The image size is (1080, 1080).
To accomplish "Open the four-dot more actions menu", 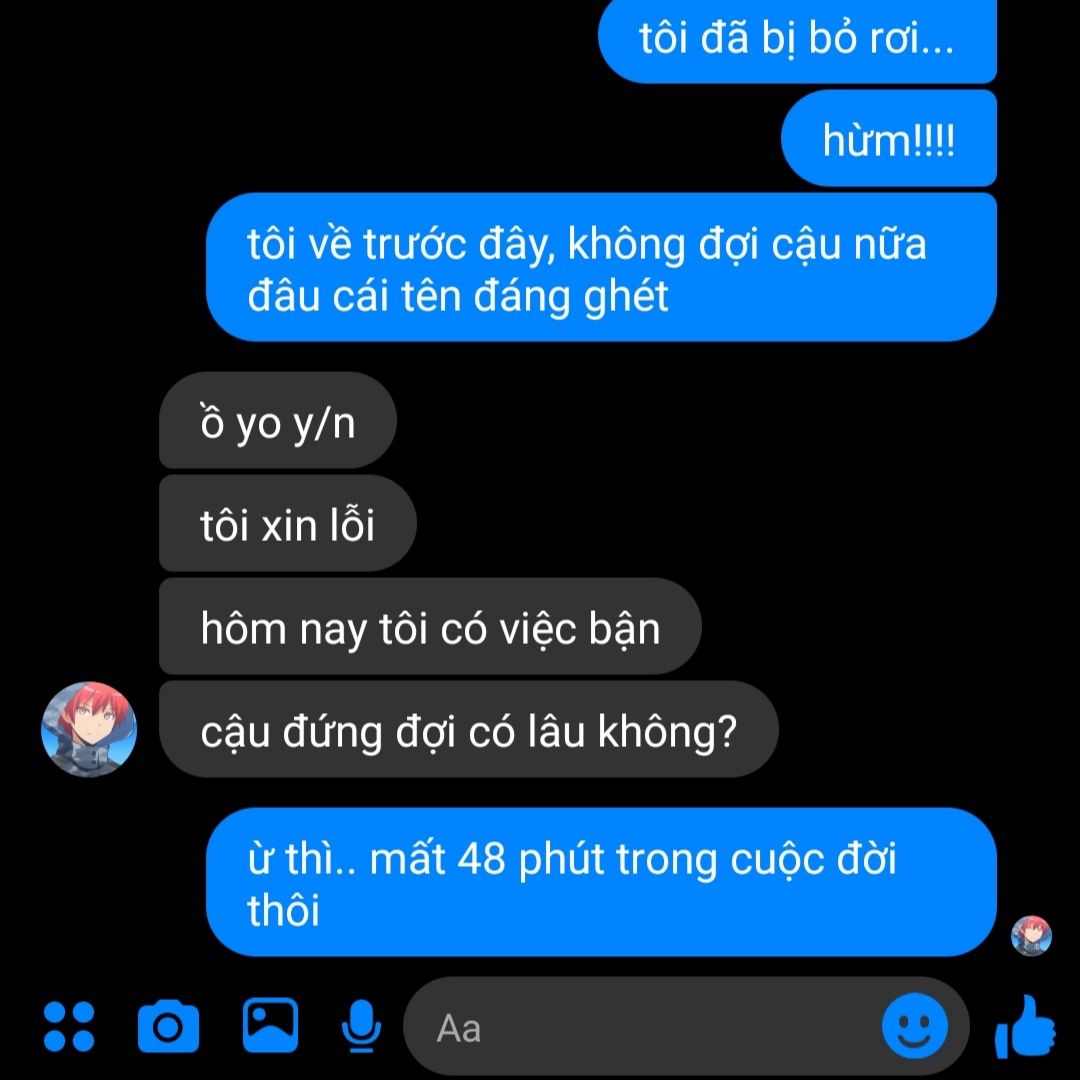I will tap(70, 1026).
